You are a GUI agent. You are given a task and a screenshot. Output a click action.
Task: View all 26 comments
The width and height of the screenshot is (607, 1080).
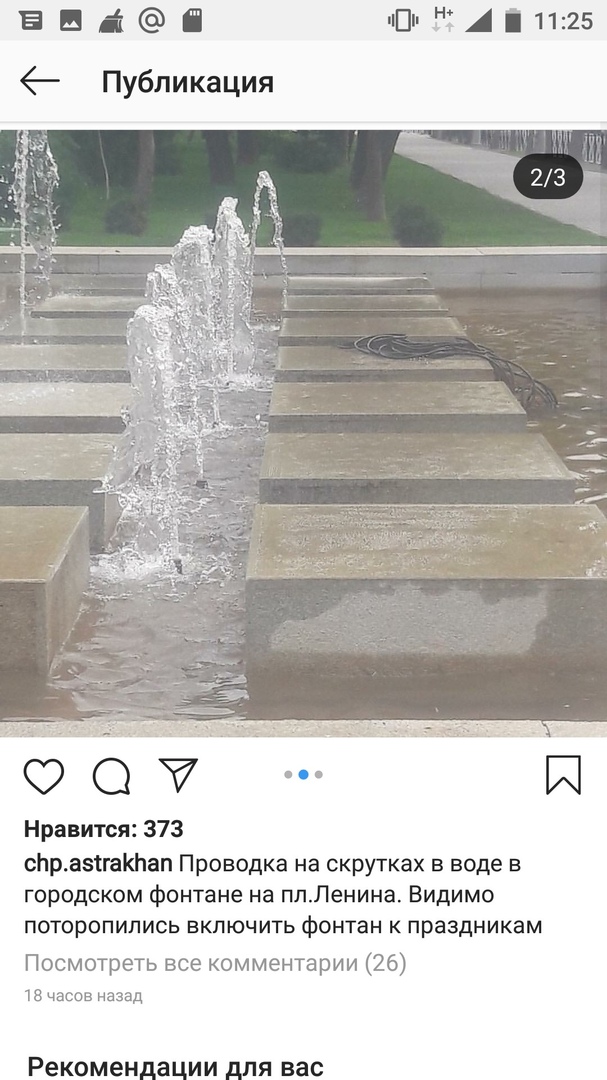pos(215,963)
